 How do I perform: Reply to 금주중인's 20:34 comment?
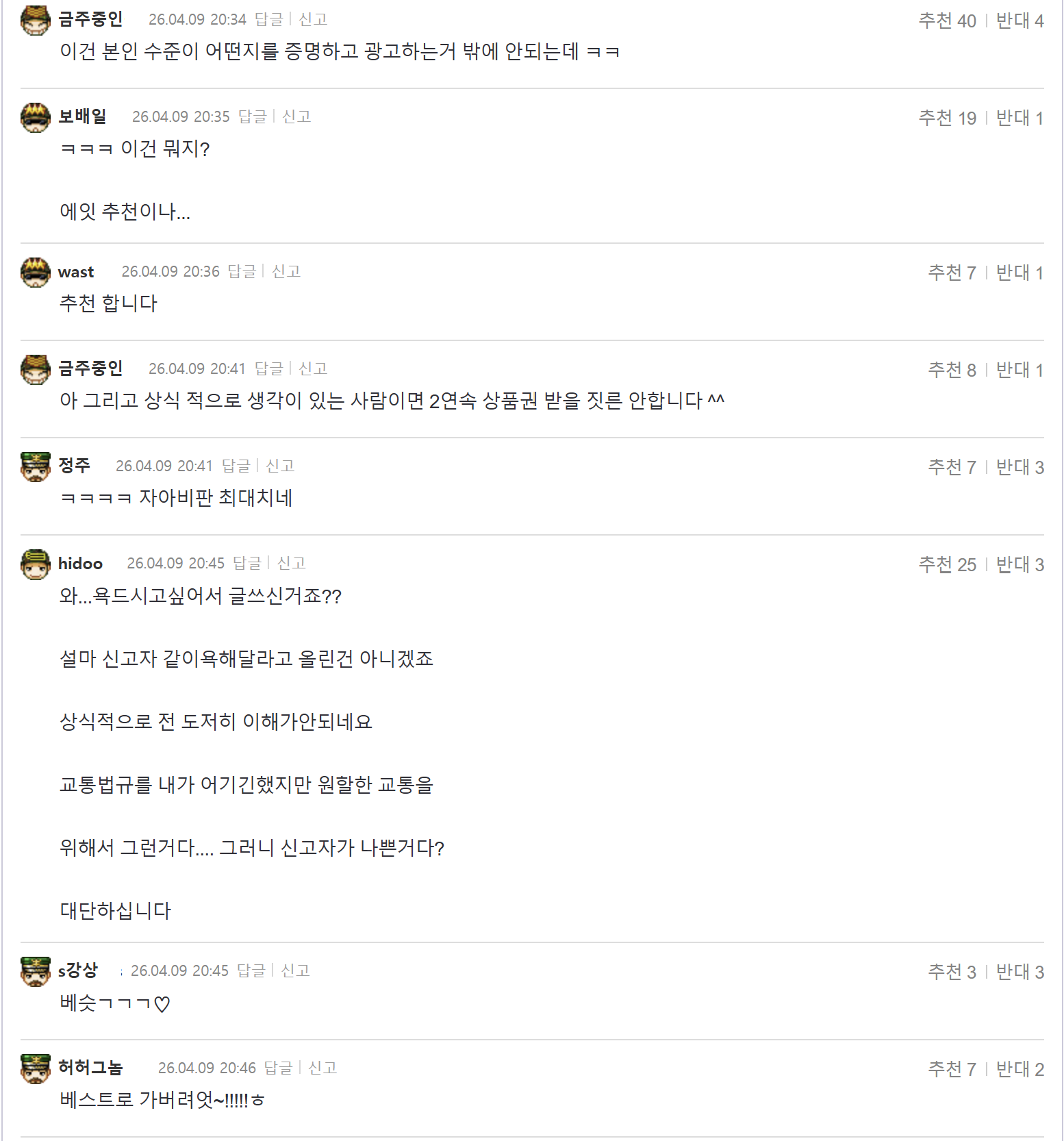[x=268, y=20]
